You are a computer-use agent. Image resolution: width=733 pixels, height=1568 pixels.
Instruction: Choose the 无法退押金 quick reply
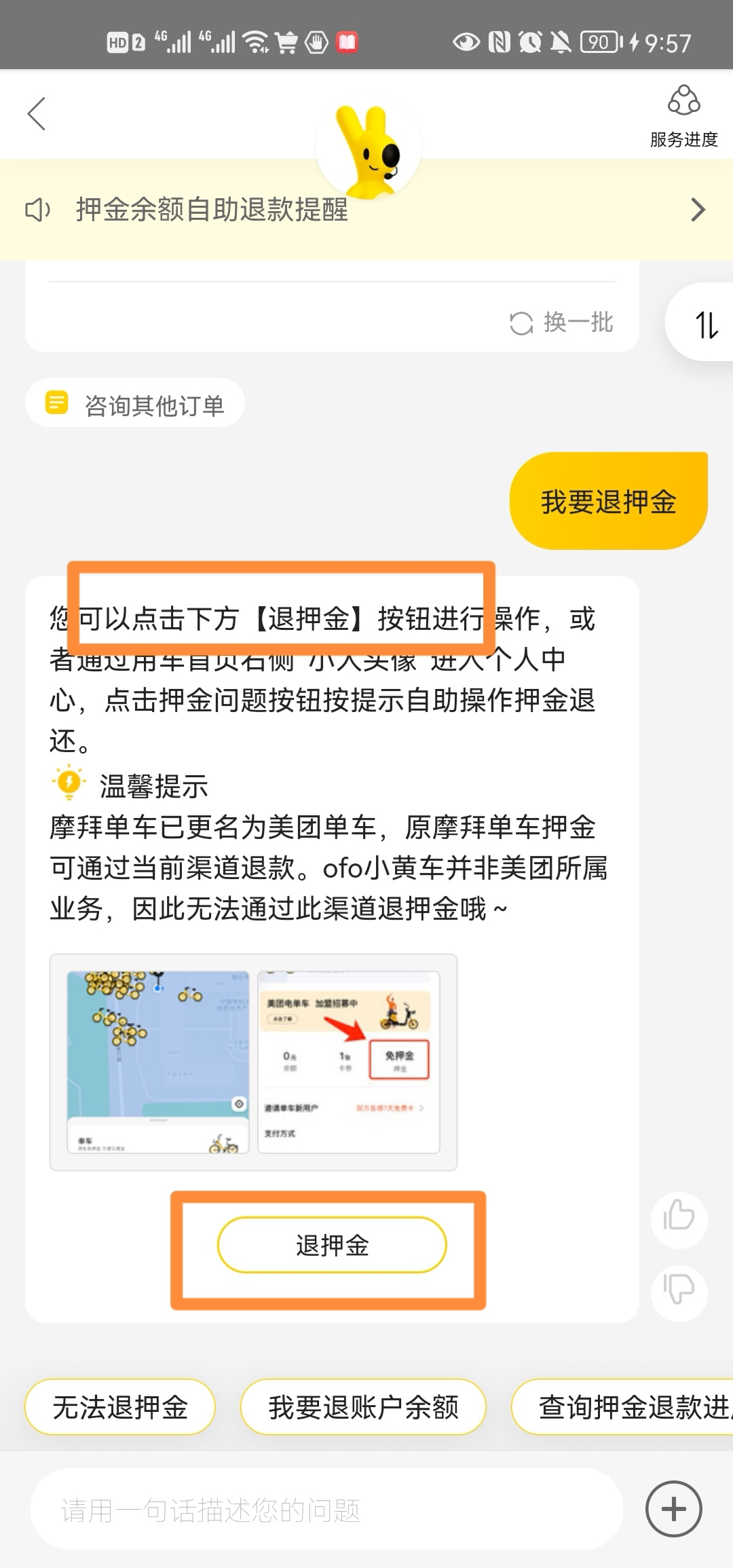point(120,1407)
